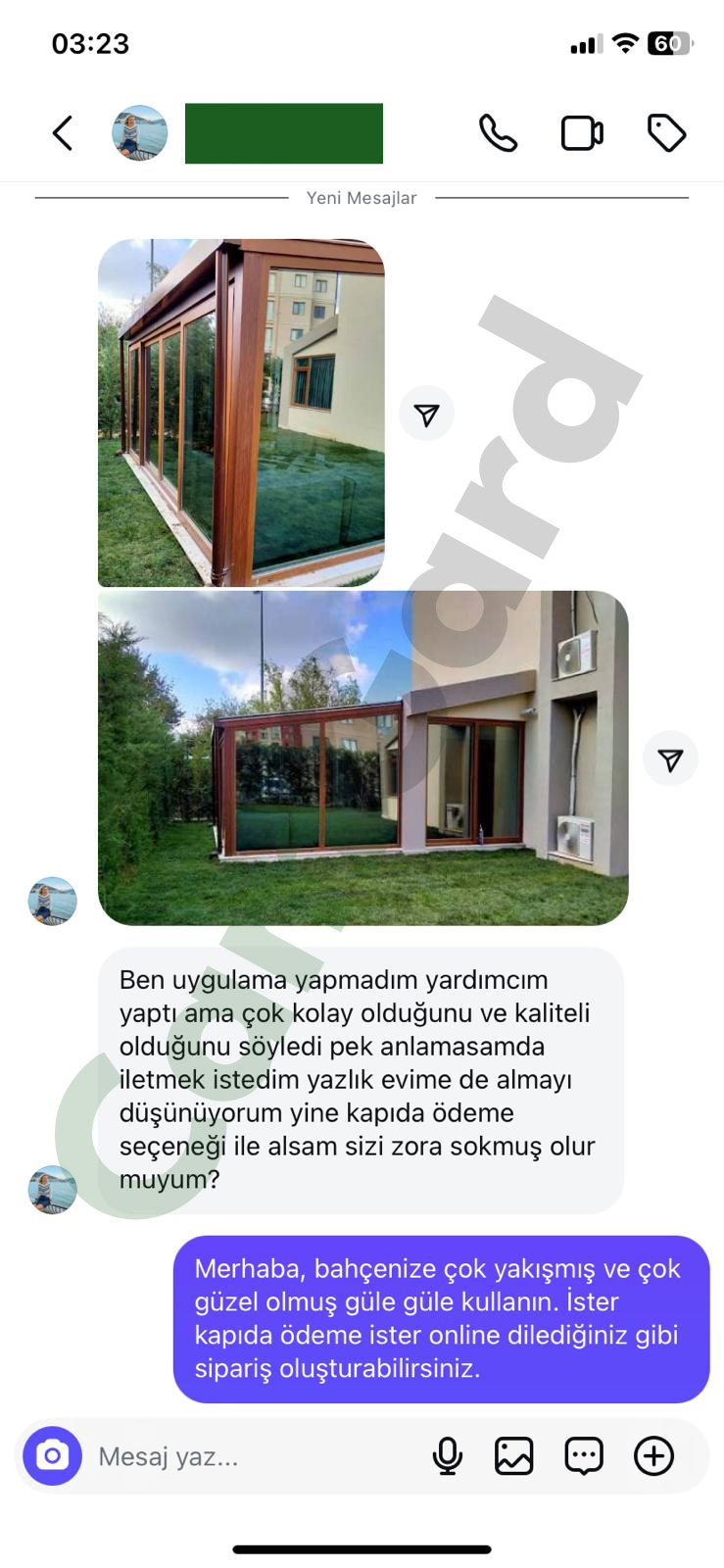Open the wide garden enclosure photo
The width and height of the screenshot is (724, 1568).
click(362, 758)
